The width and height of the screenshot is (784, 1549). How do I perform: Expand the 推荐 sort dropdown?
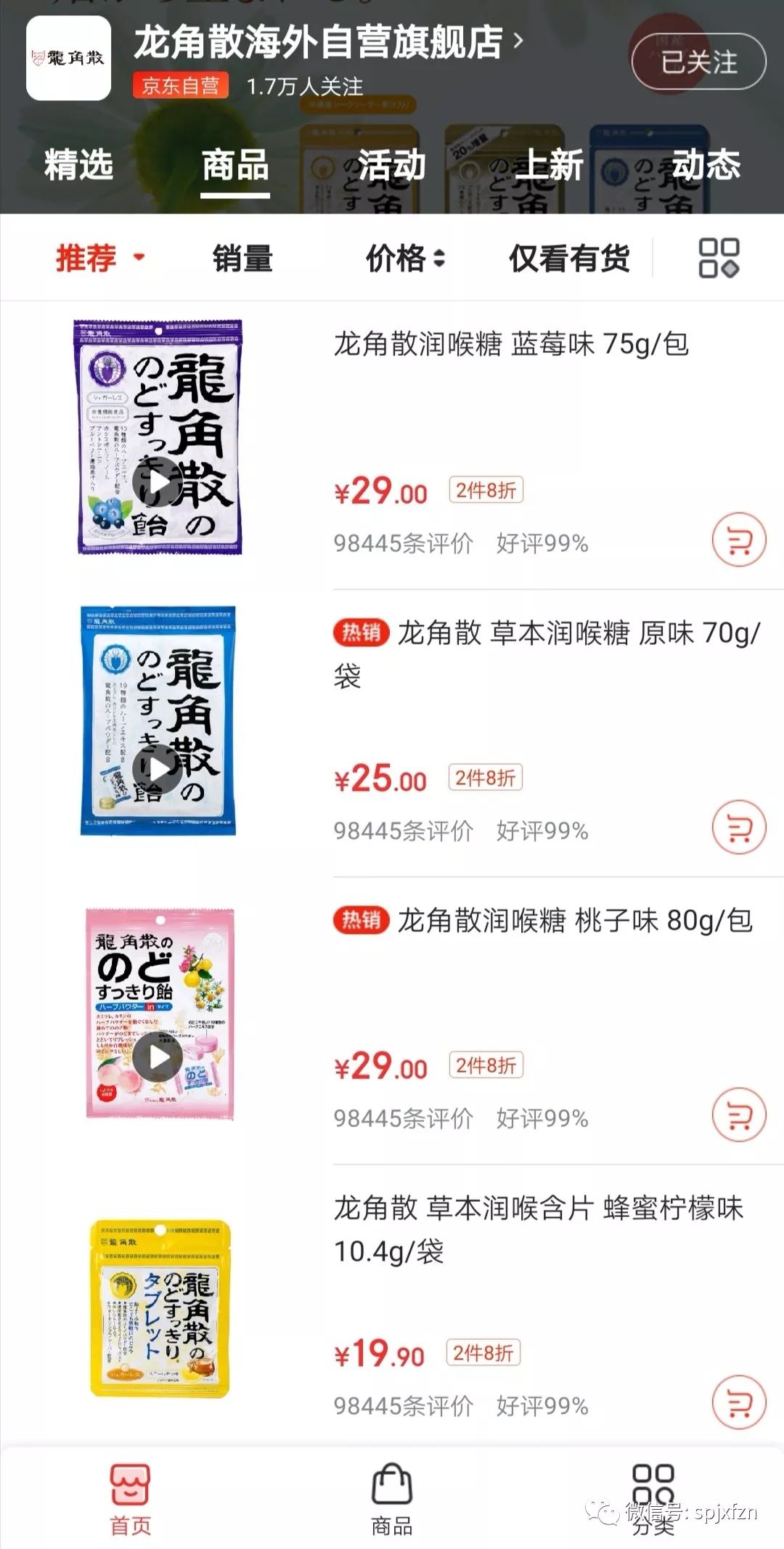[98, 258]
